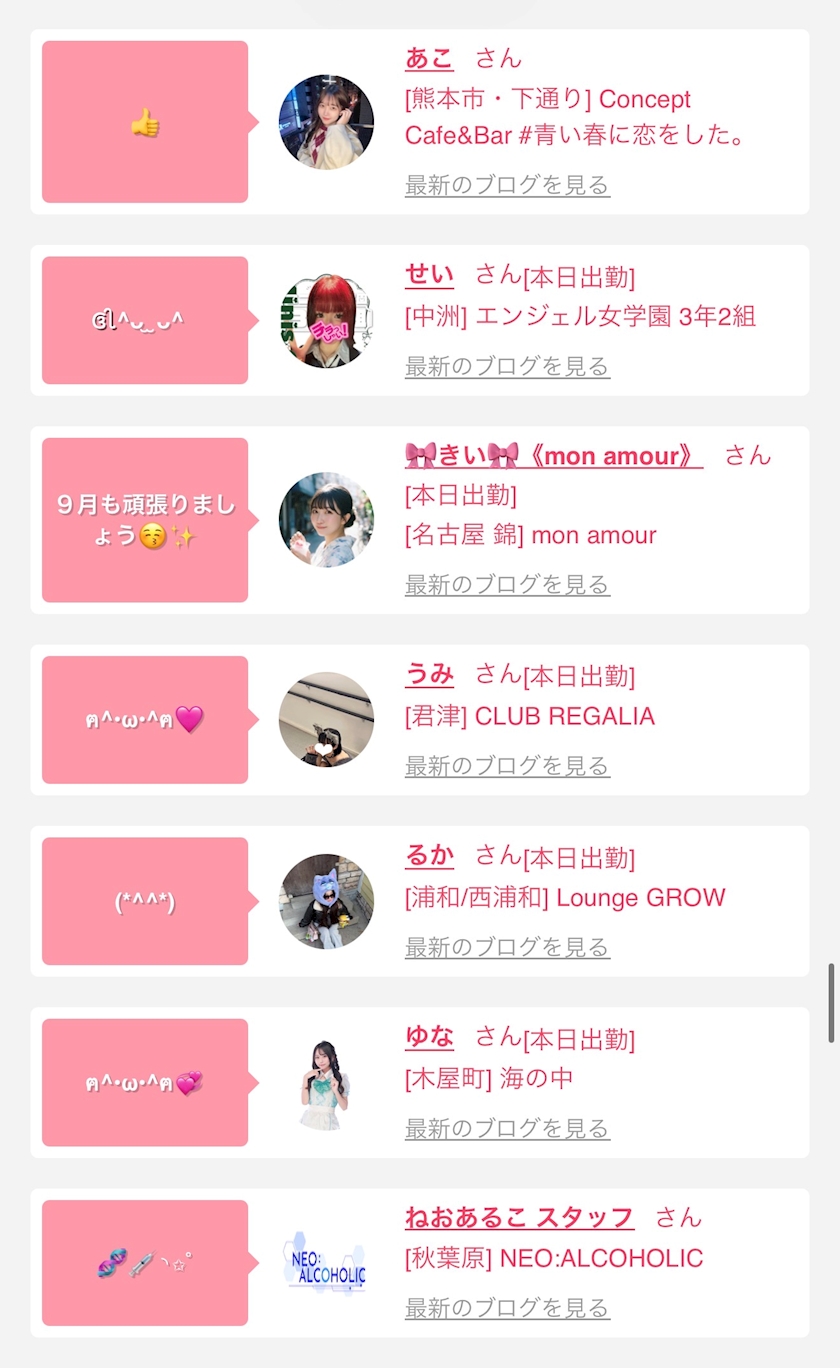Viewport: 840px width, 1368px height.
Task: View latest blog link under あこ
Action: (507, 185)
